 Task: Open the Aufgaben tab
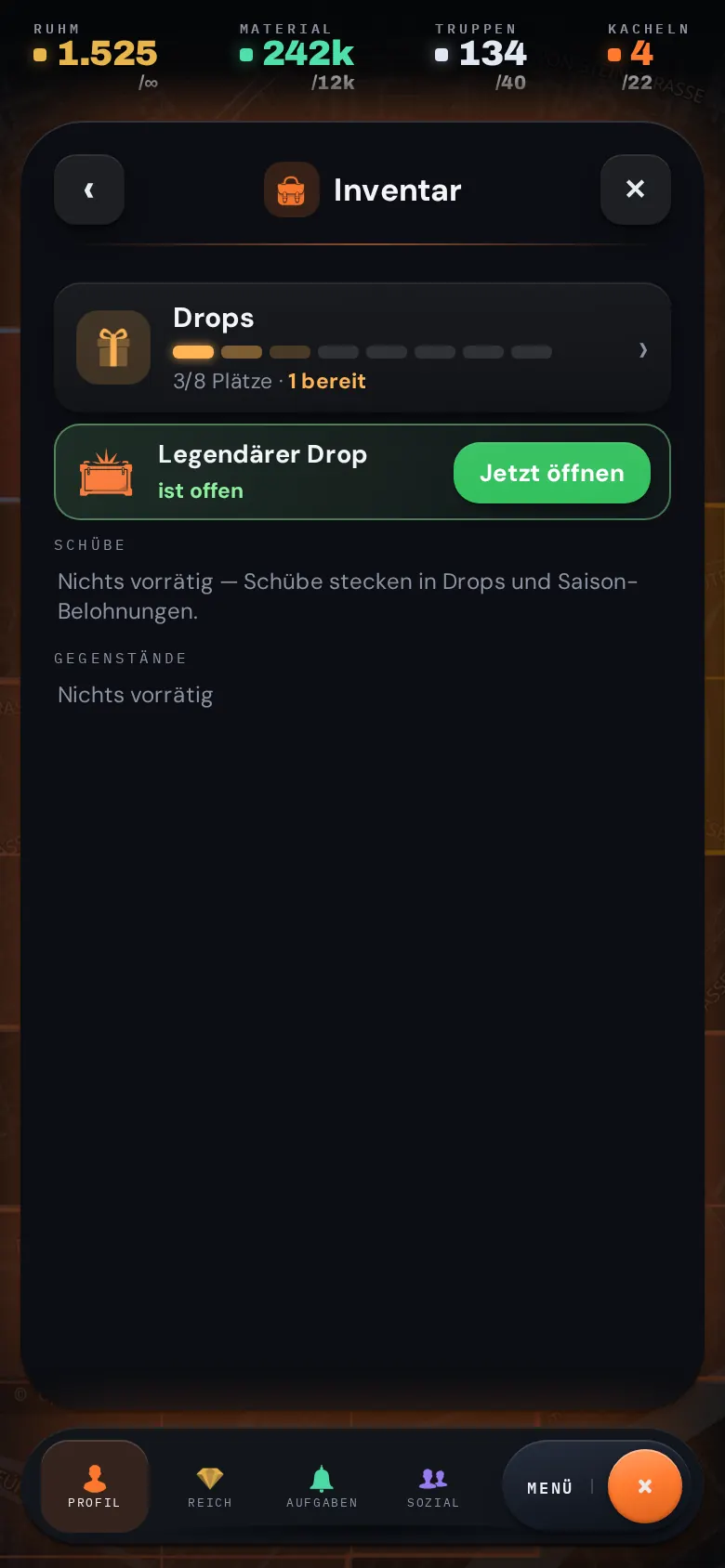pyautogui.click(x=322, y=1486)
